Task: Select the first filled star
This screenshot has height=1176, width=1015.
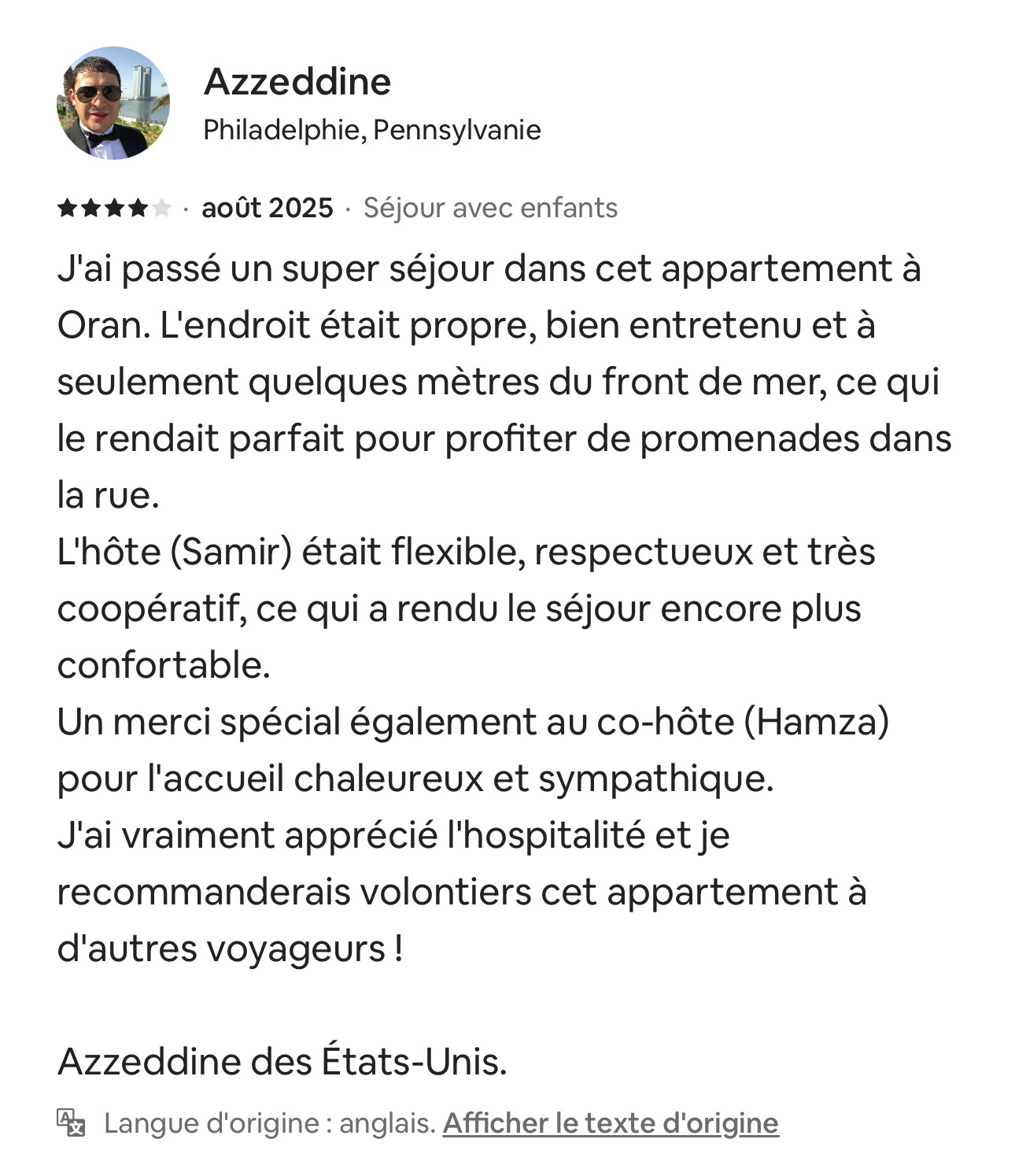Action: pos(65,208)
